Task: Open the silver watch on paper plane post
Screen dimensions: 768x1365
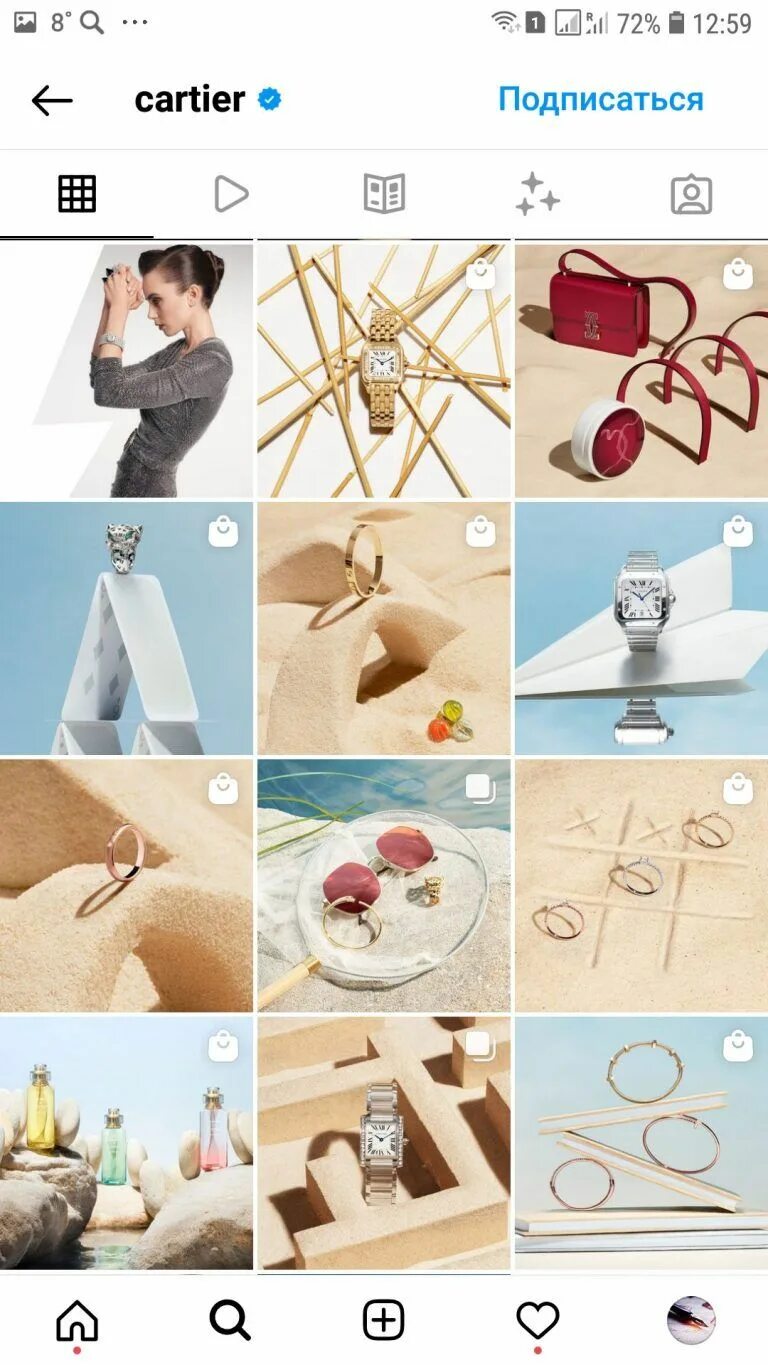Action: click(641, 628)
